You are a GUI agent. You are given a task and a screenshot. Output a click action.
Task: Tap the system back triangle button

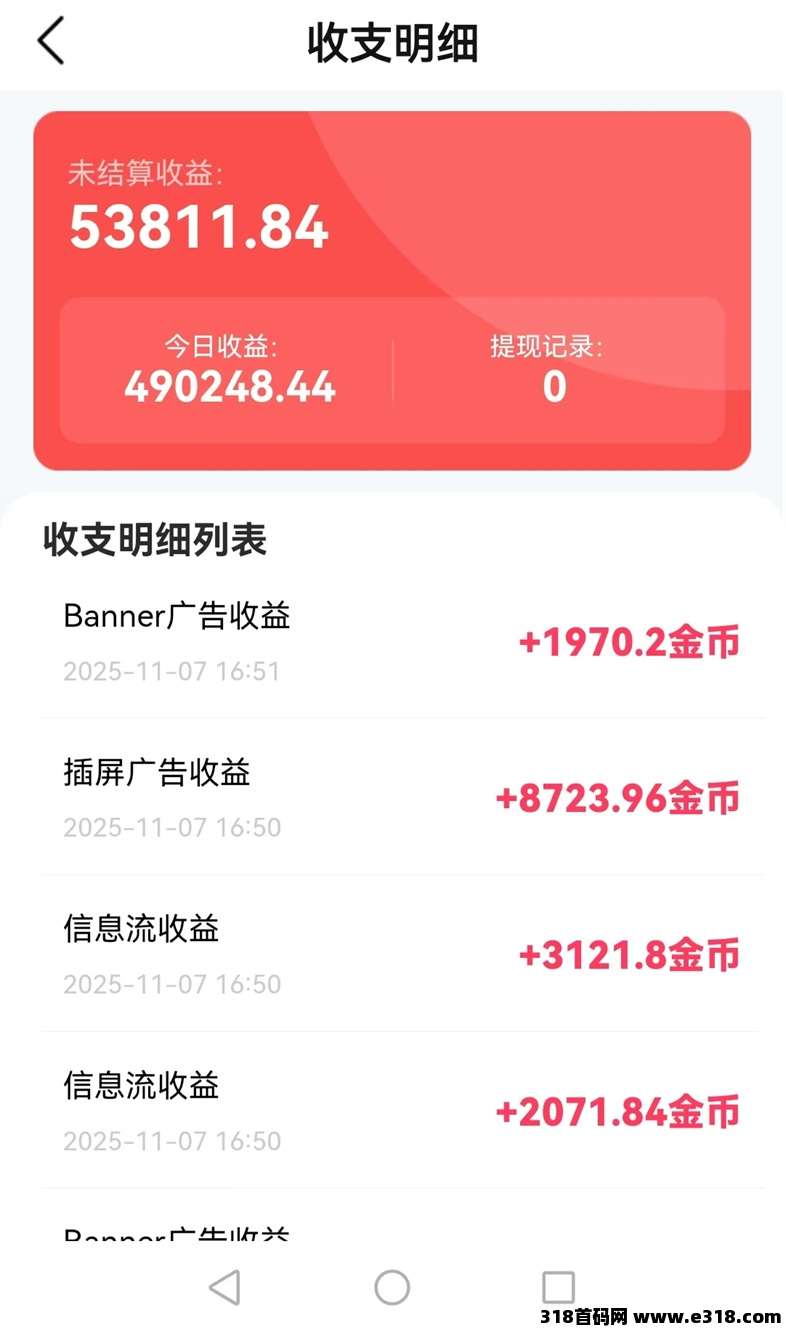(x=225, y=1287)
